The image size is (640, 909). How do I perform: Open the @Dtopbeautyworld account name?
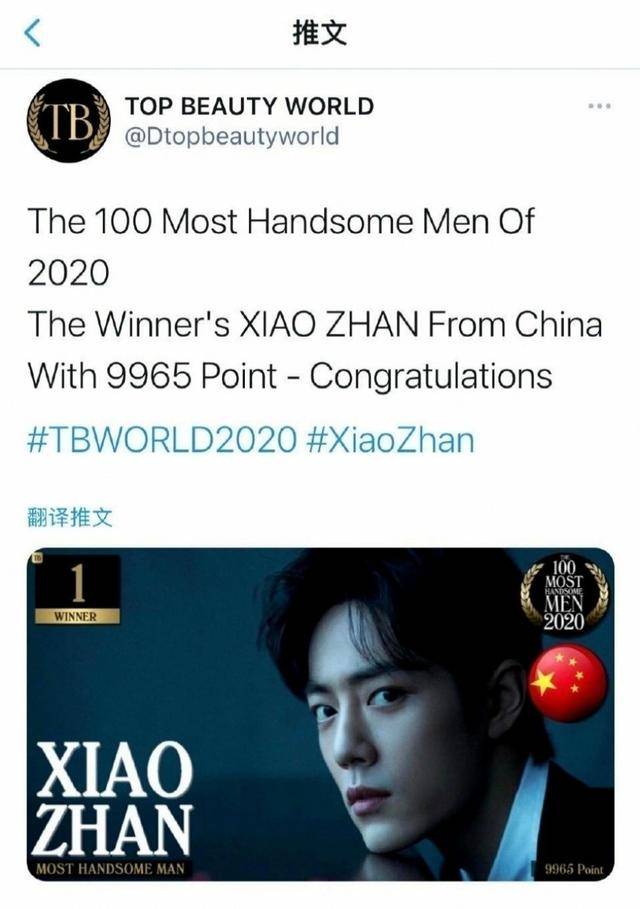coord(231,136)
